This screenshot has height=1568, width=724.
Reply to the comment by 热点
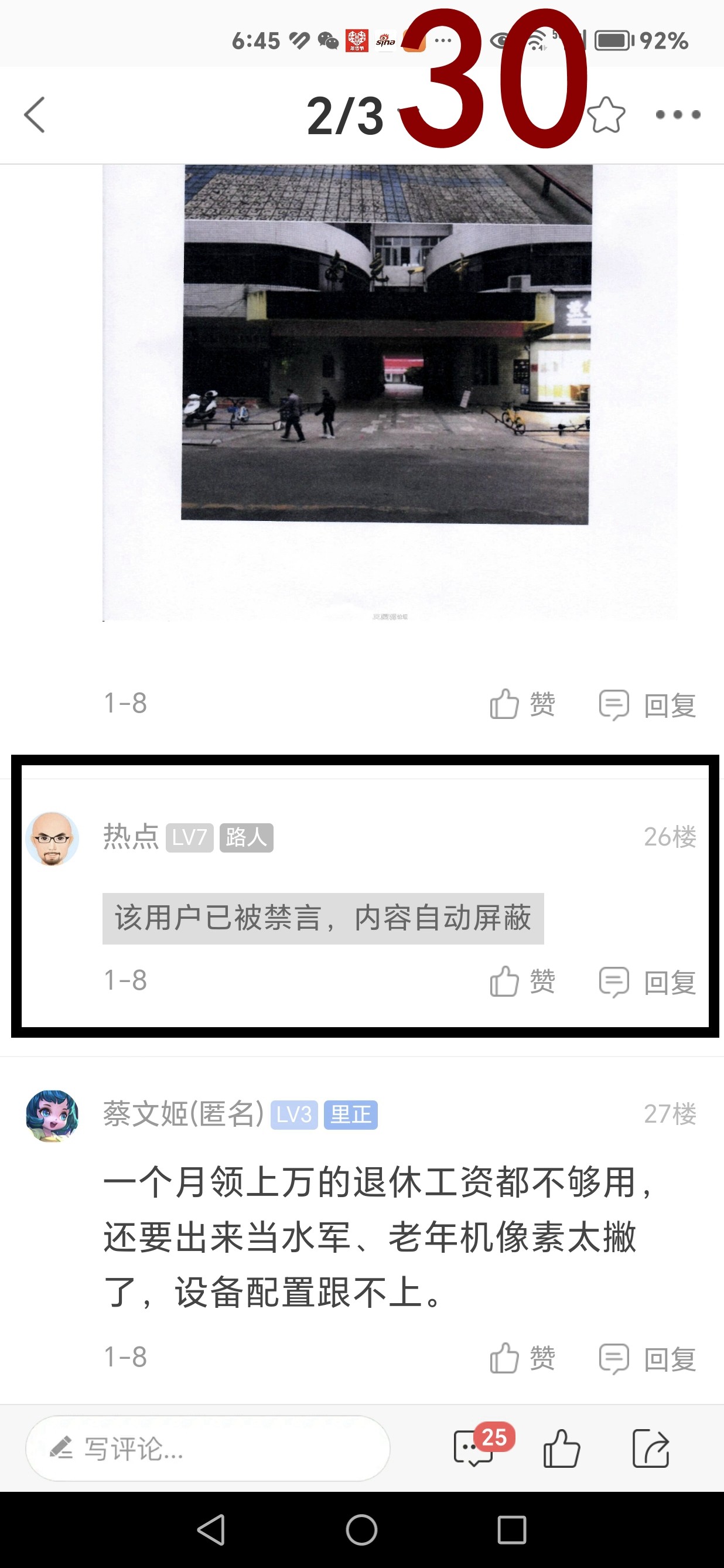647,981
